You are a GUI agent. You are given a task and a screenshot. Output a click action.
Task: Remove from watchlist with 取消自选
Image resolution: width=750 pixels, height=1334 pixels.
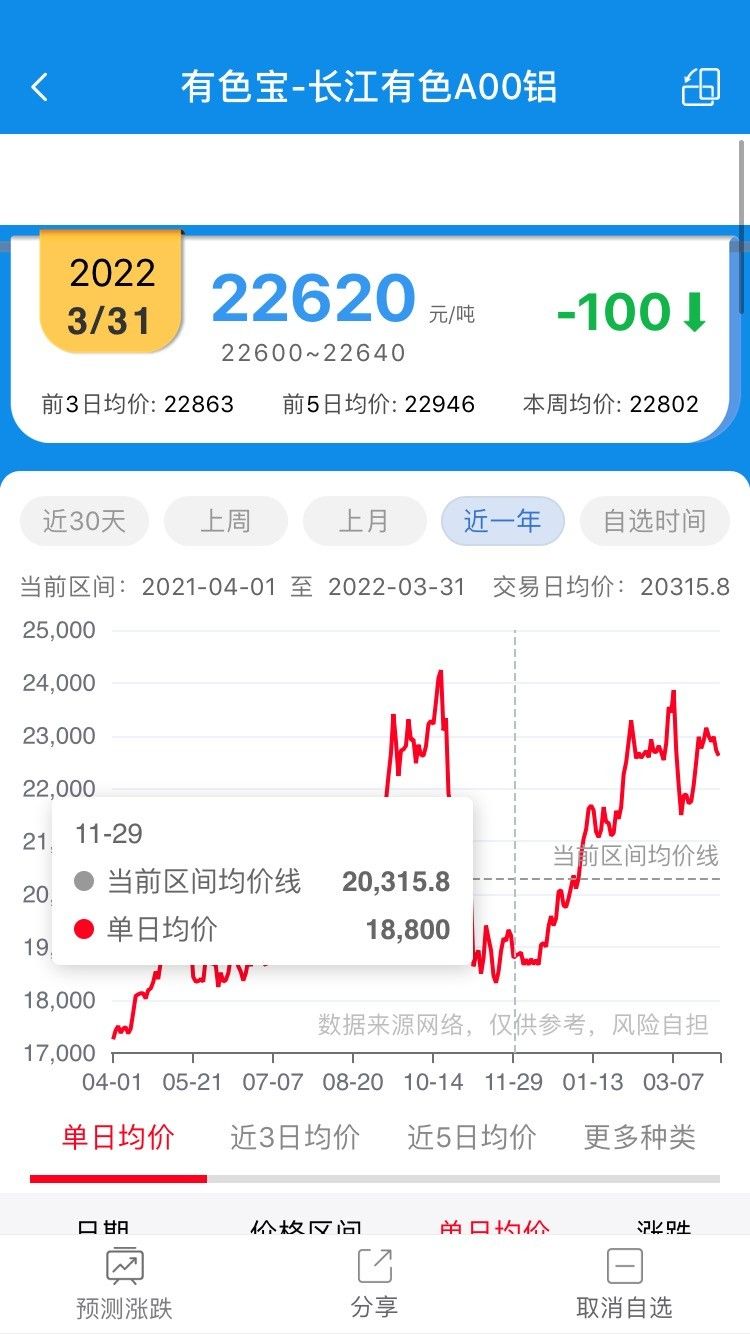pyautogui.click(x=625, y=1284)
